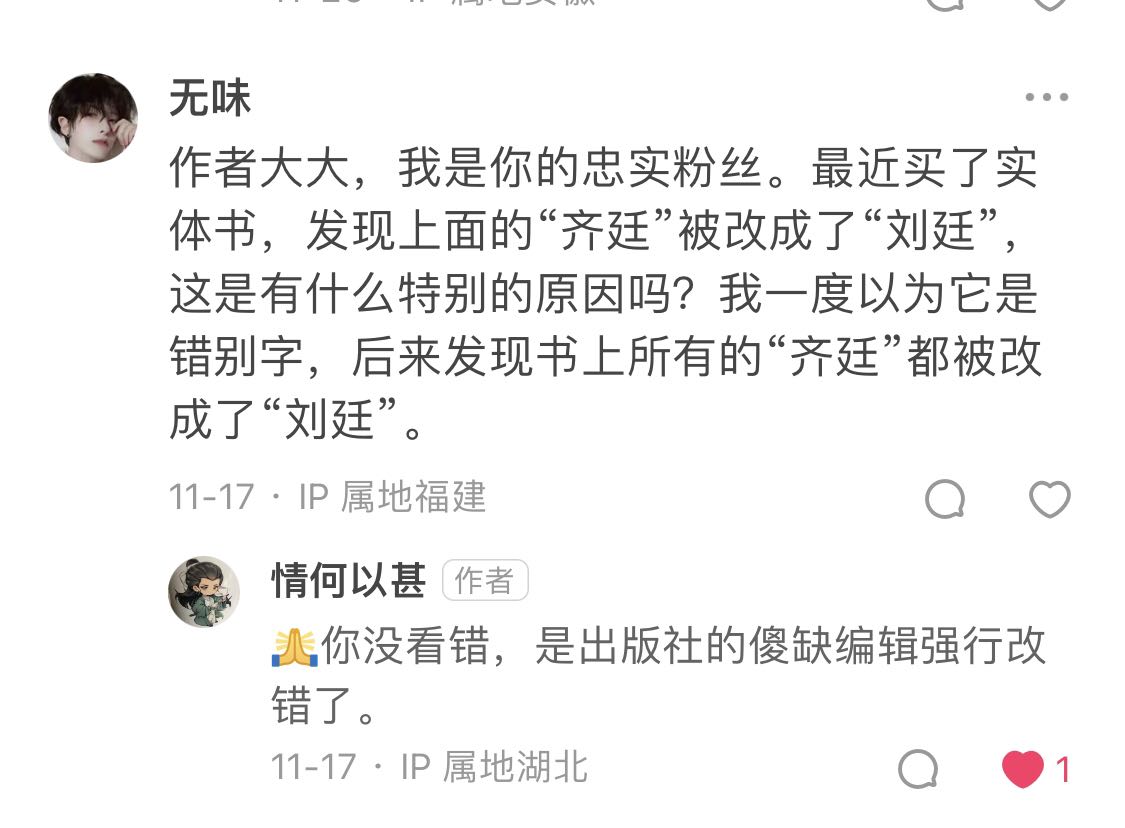Like 无味's comment
1125x828 pixels.
(x=1050, y=498)
